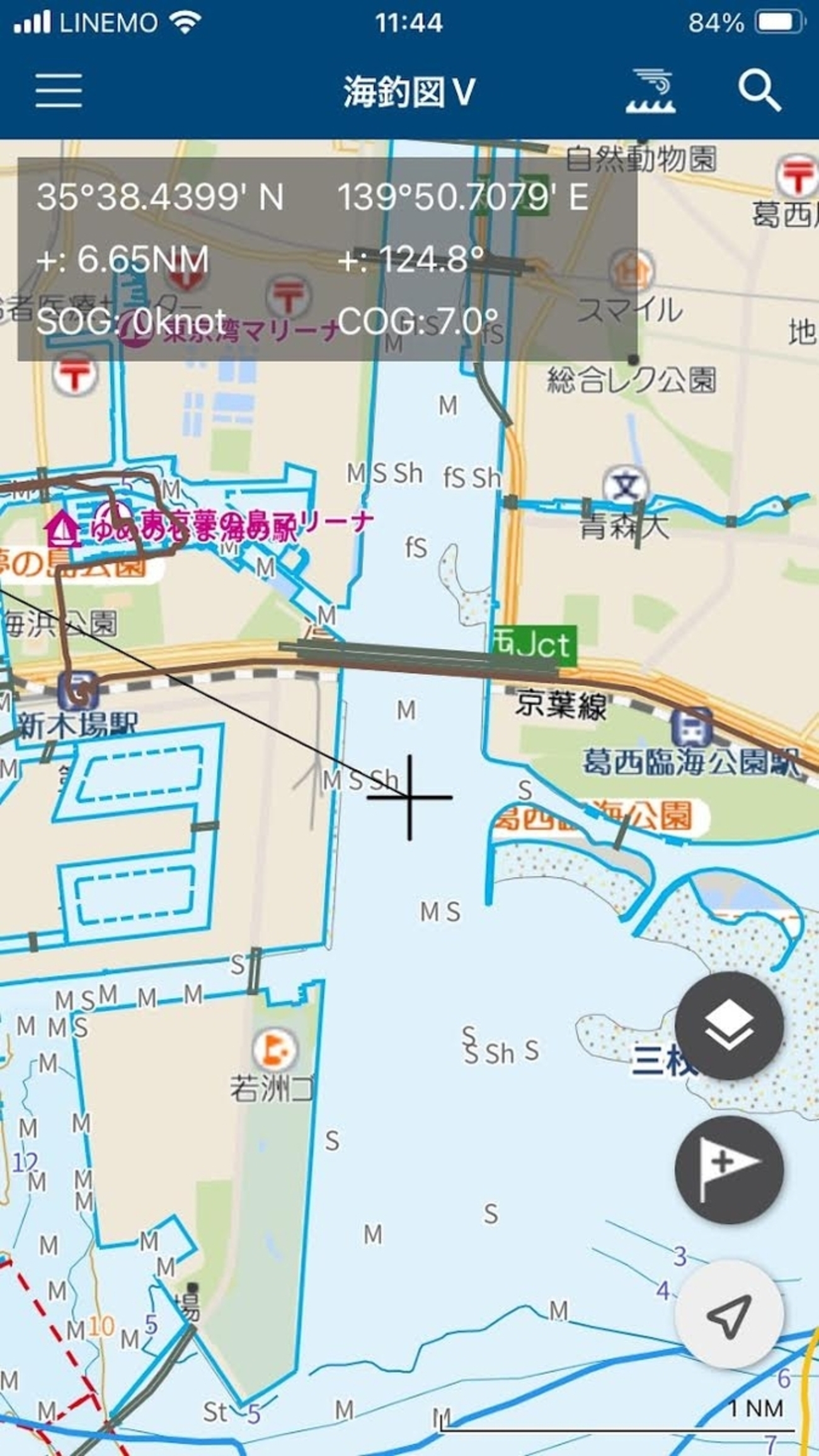Open the search magnifier
819x1456 pixels.
[x=759, y=91]
